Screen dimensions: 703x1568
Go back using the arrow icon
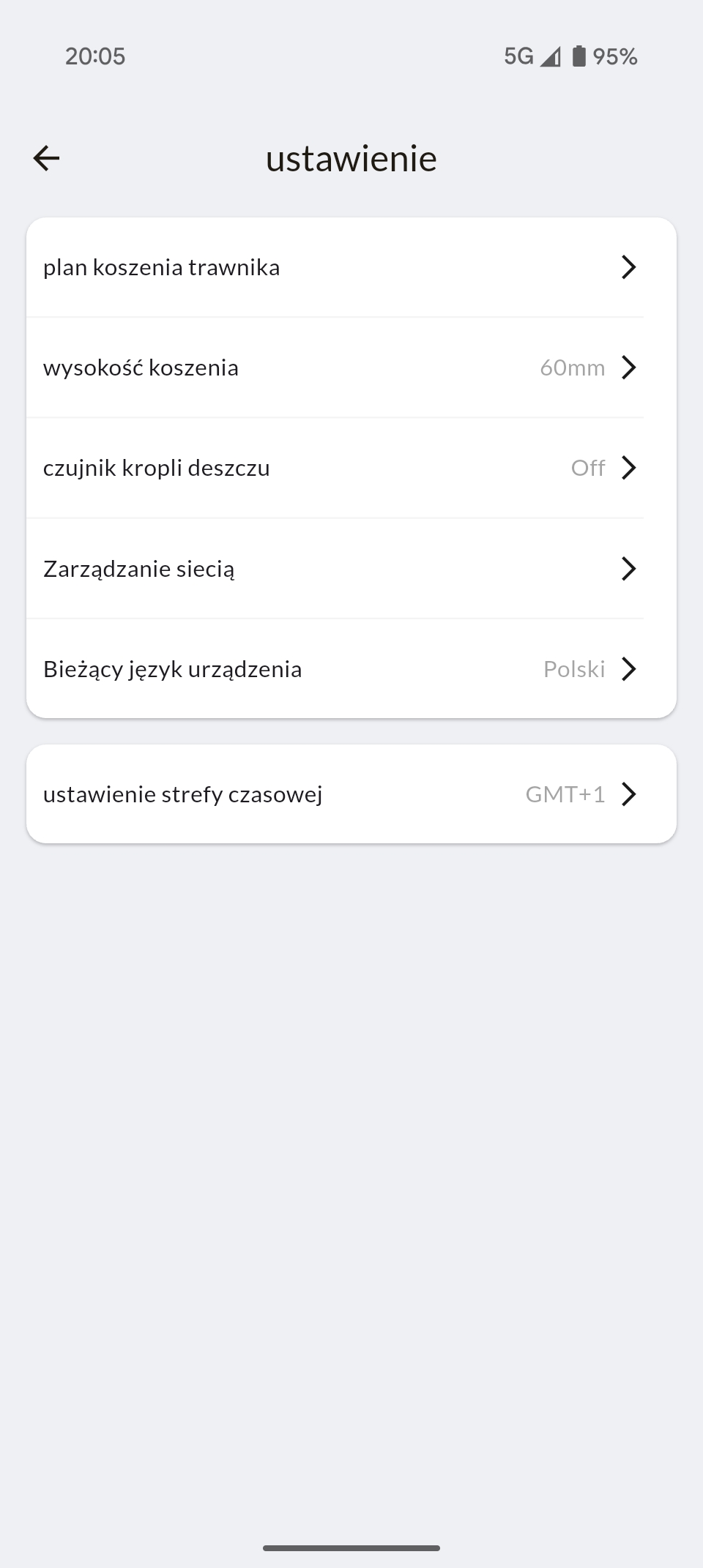coord(46,158)
